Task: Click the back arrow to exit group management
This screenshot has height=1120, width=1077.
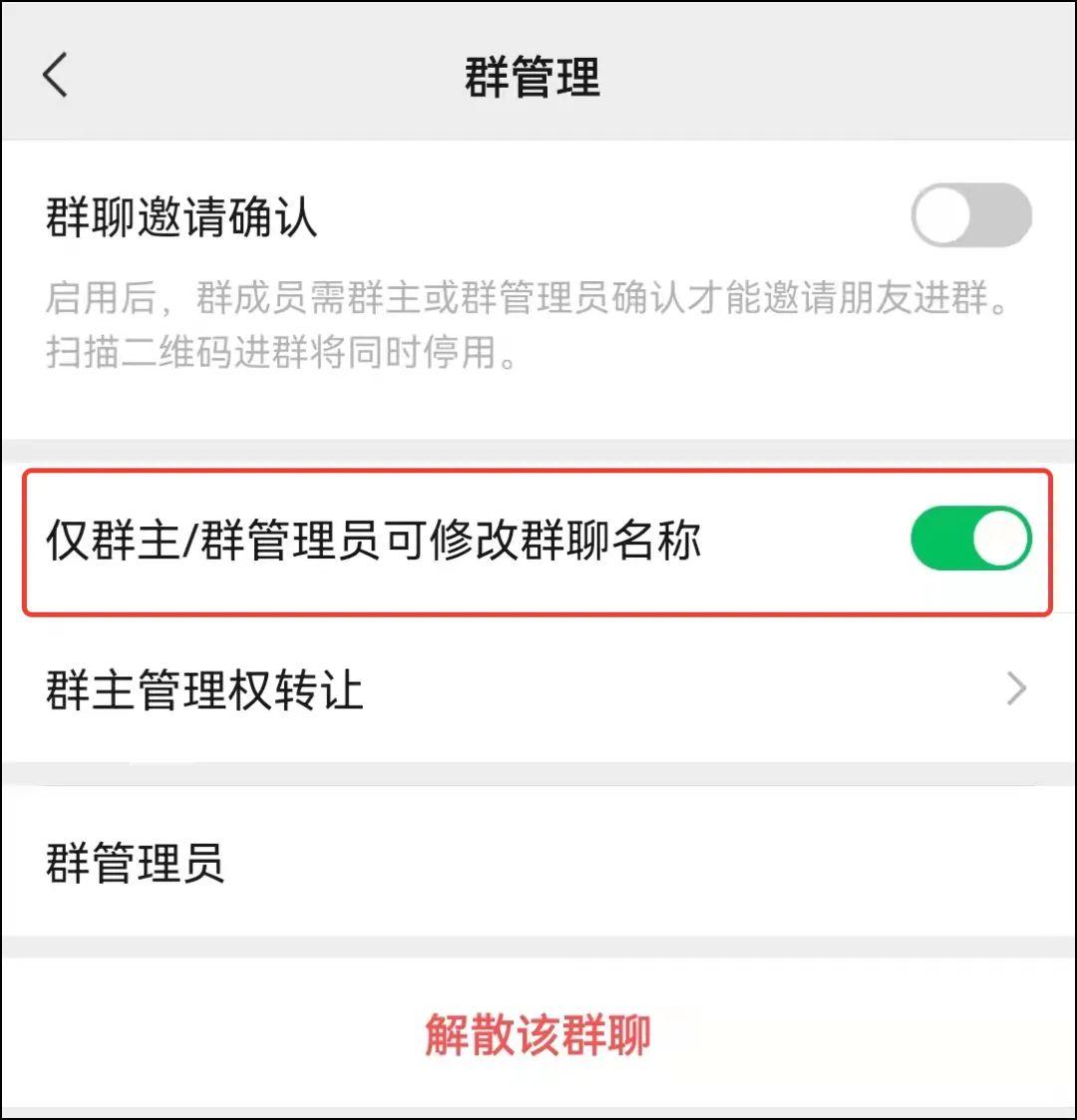Action: (x=55, y=75)
